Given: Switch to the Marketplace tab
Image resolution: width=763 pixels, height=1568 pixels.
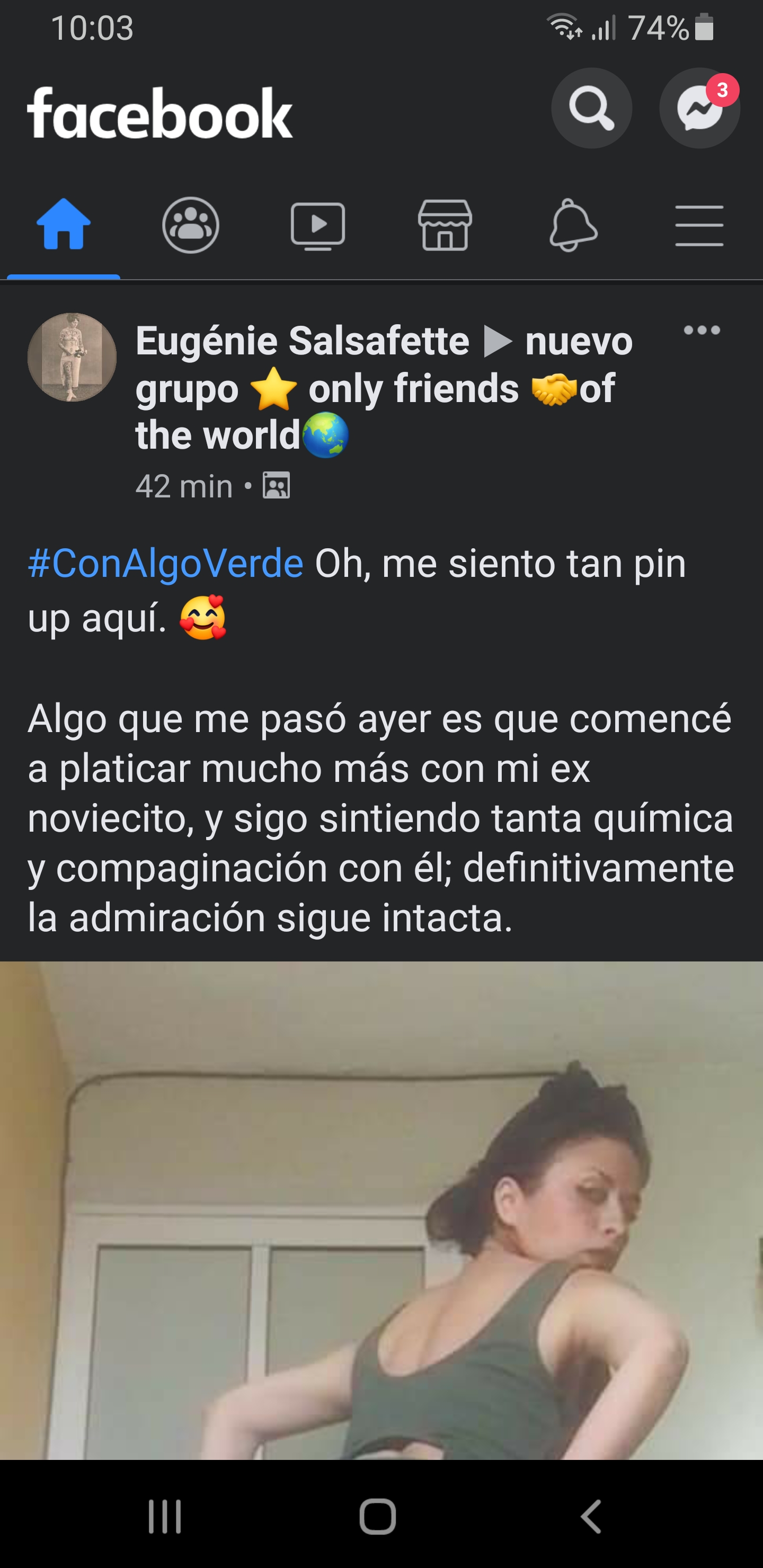Looking at the screenshot, I should coord(445,225).
